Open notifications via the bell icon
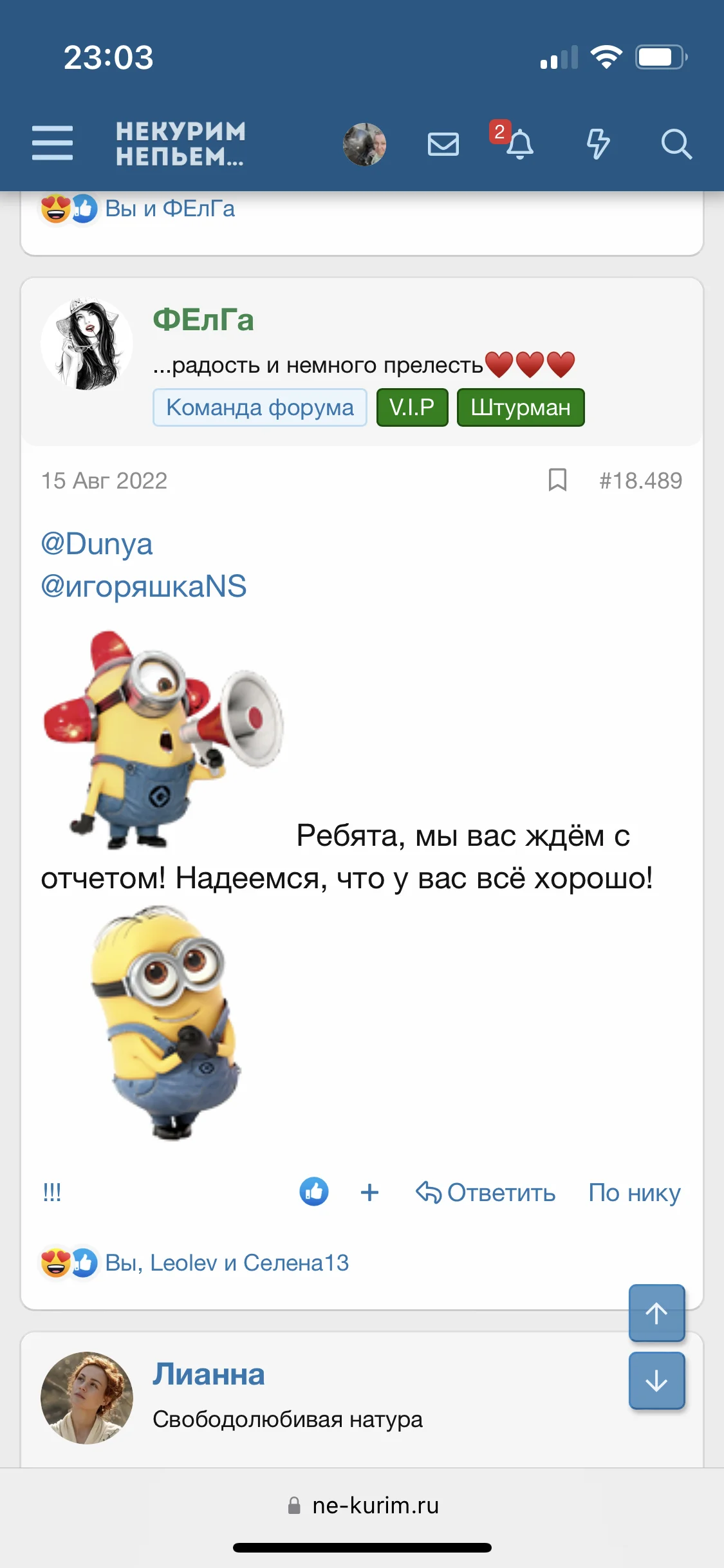Viewport: 724px width, 1568px height. 521,145
